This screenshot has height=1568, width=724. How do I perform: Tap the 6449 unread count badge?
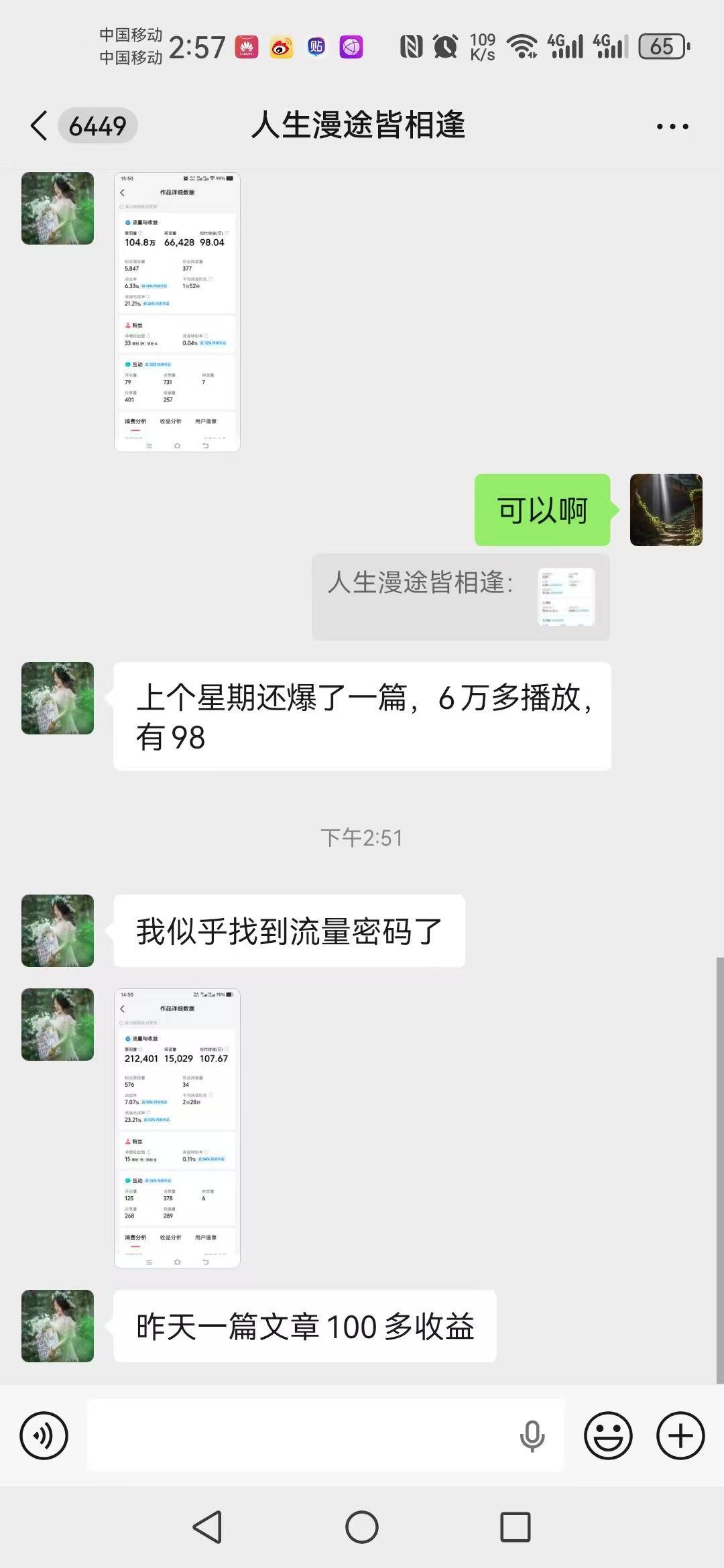coord(98,125)
